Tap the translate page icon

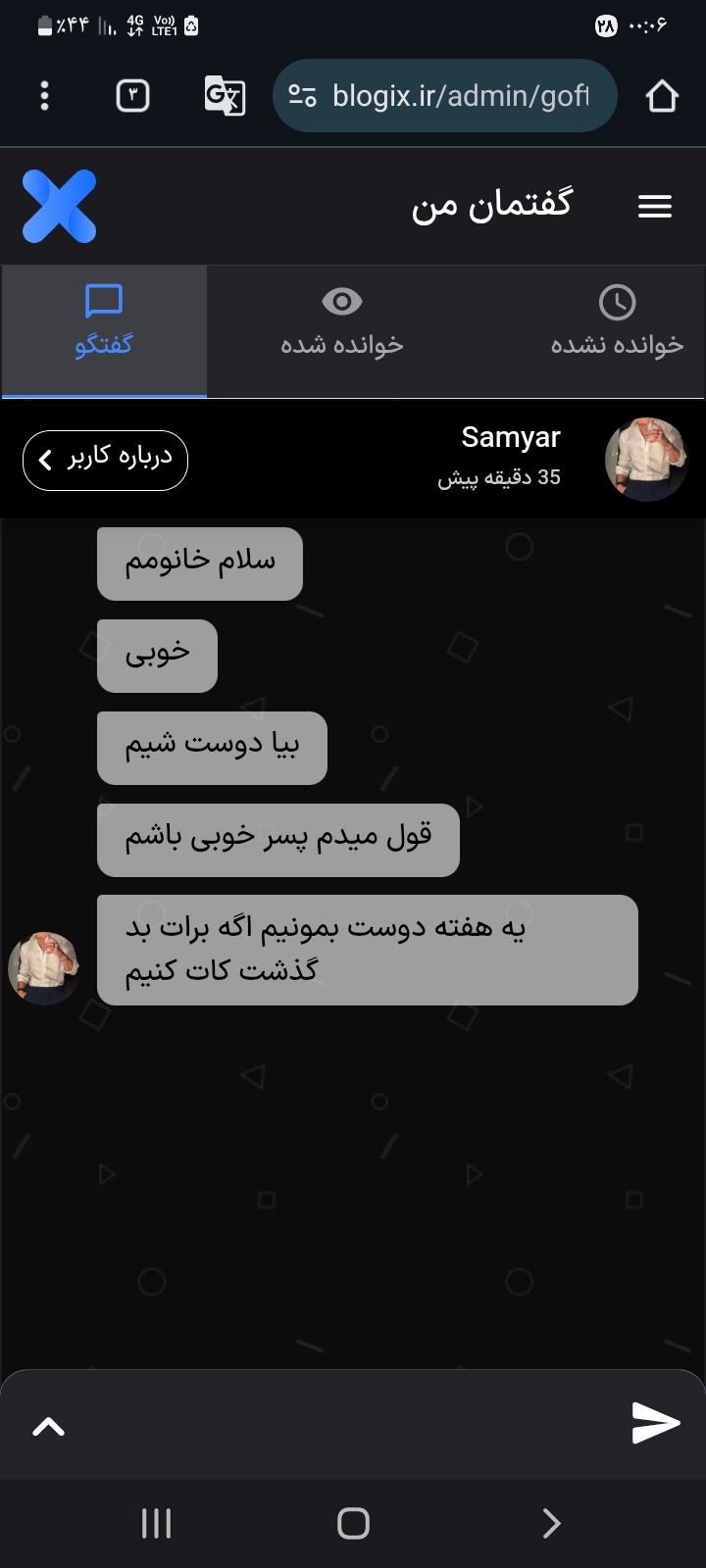point(225,96)
